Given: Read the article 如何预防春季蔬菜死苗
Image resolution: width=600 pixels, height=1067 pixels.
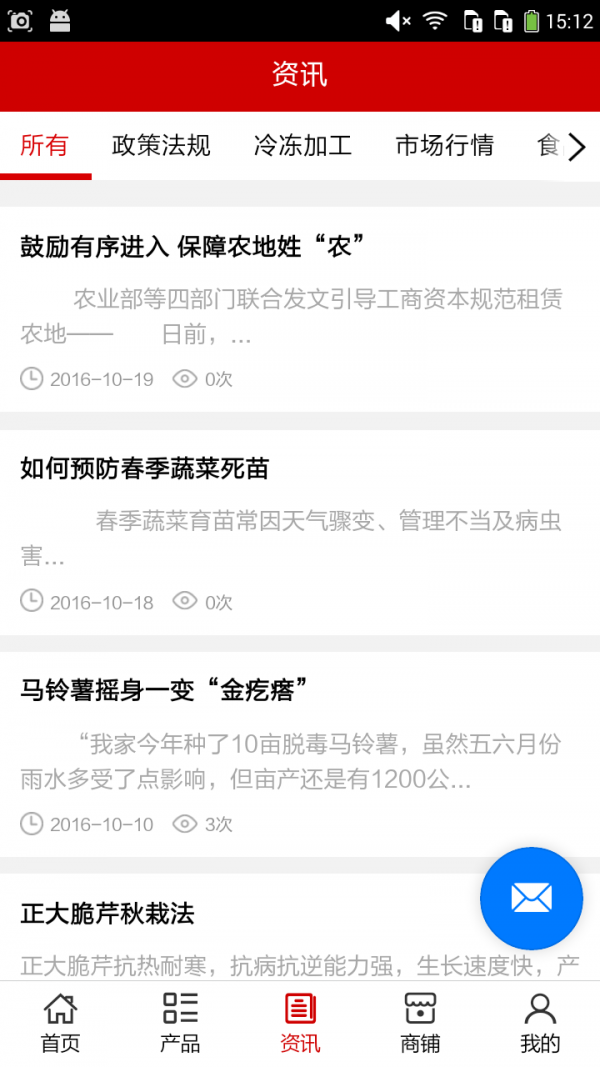Looking at the screenshot, I should coord(145,468).
